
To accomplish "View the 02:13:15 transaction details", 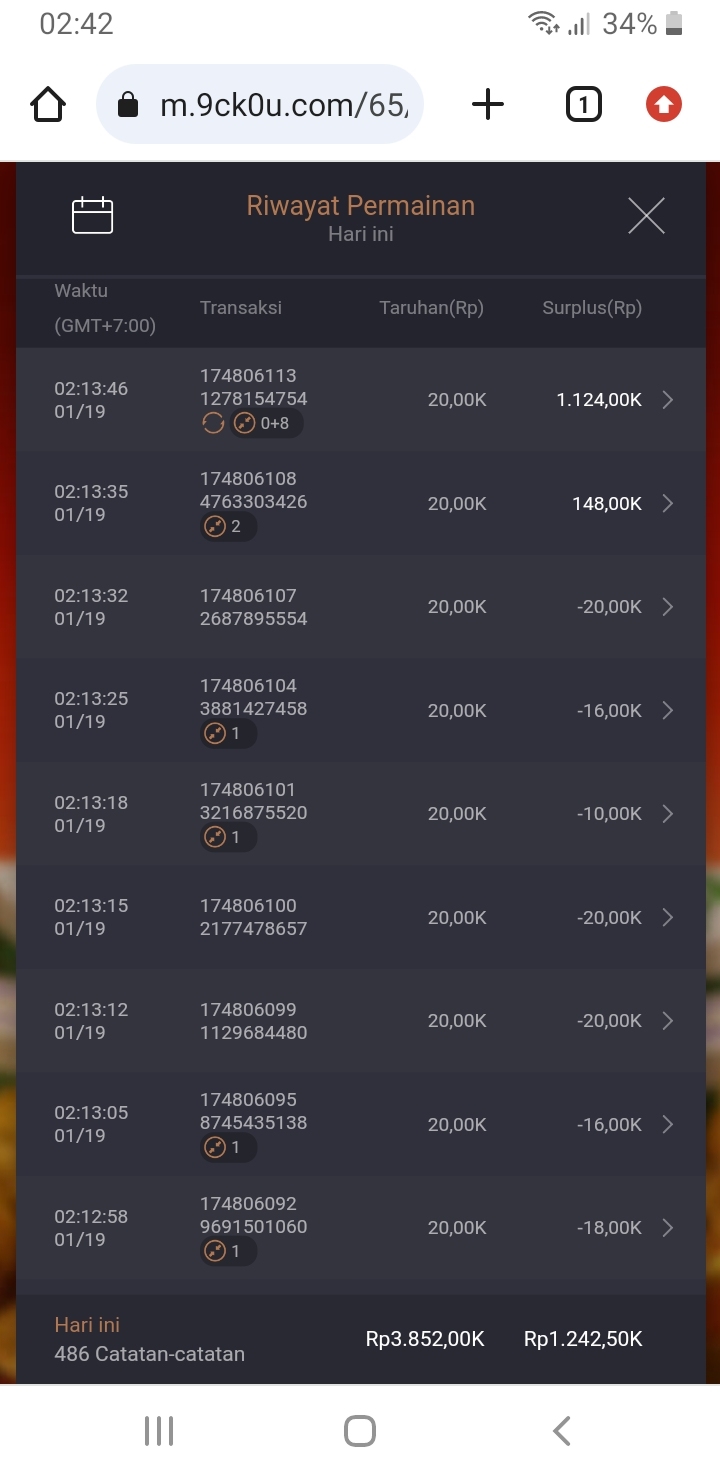I will coord(360,917).
